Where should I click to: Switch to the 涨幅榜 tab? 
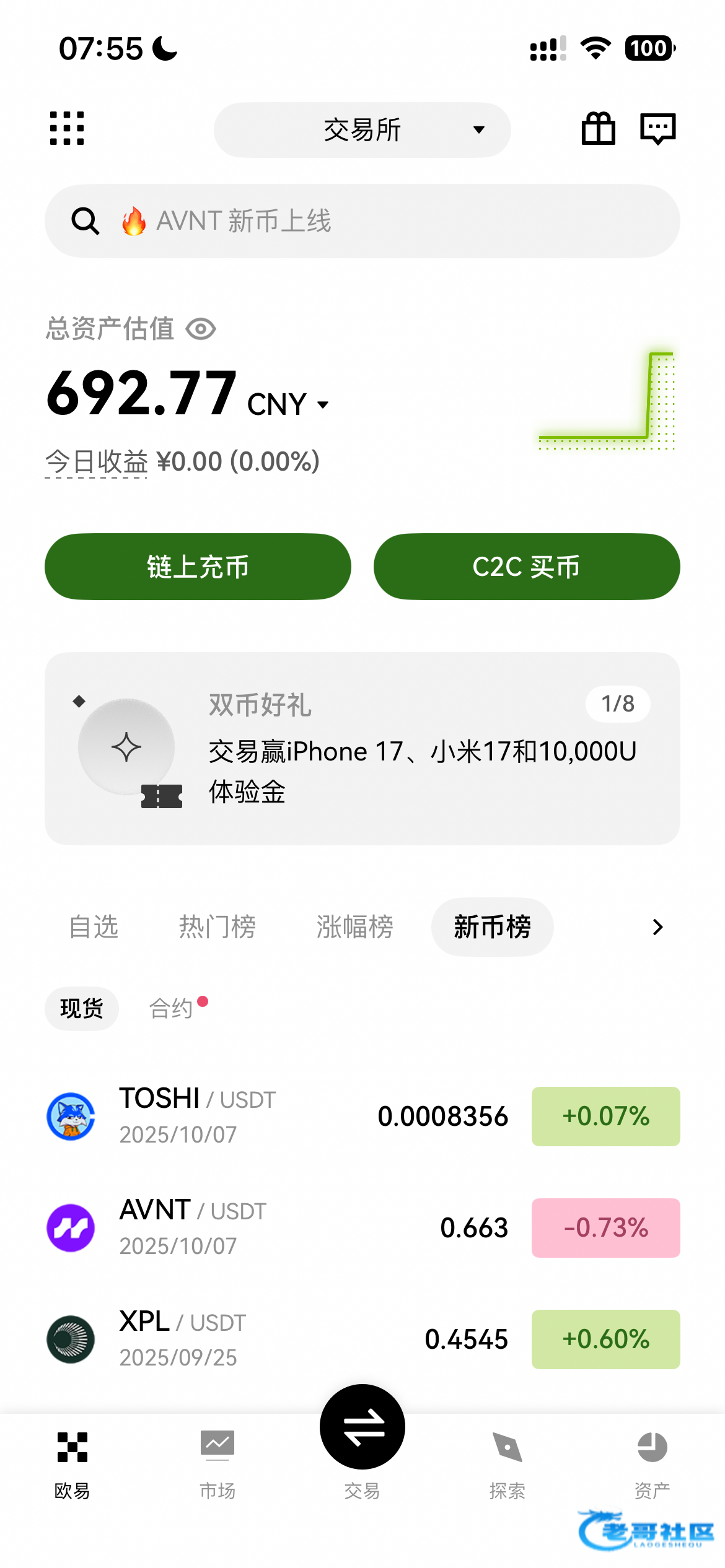(x=355, y=927)
